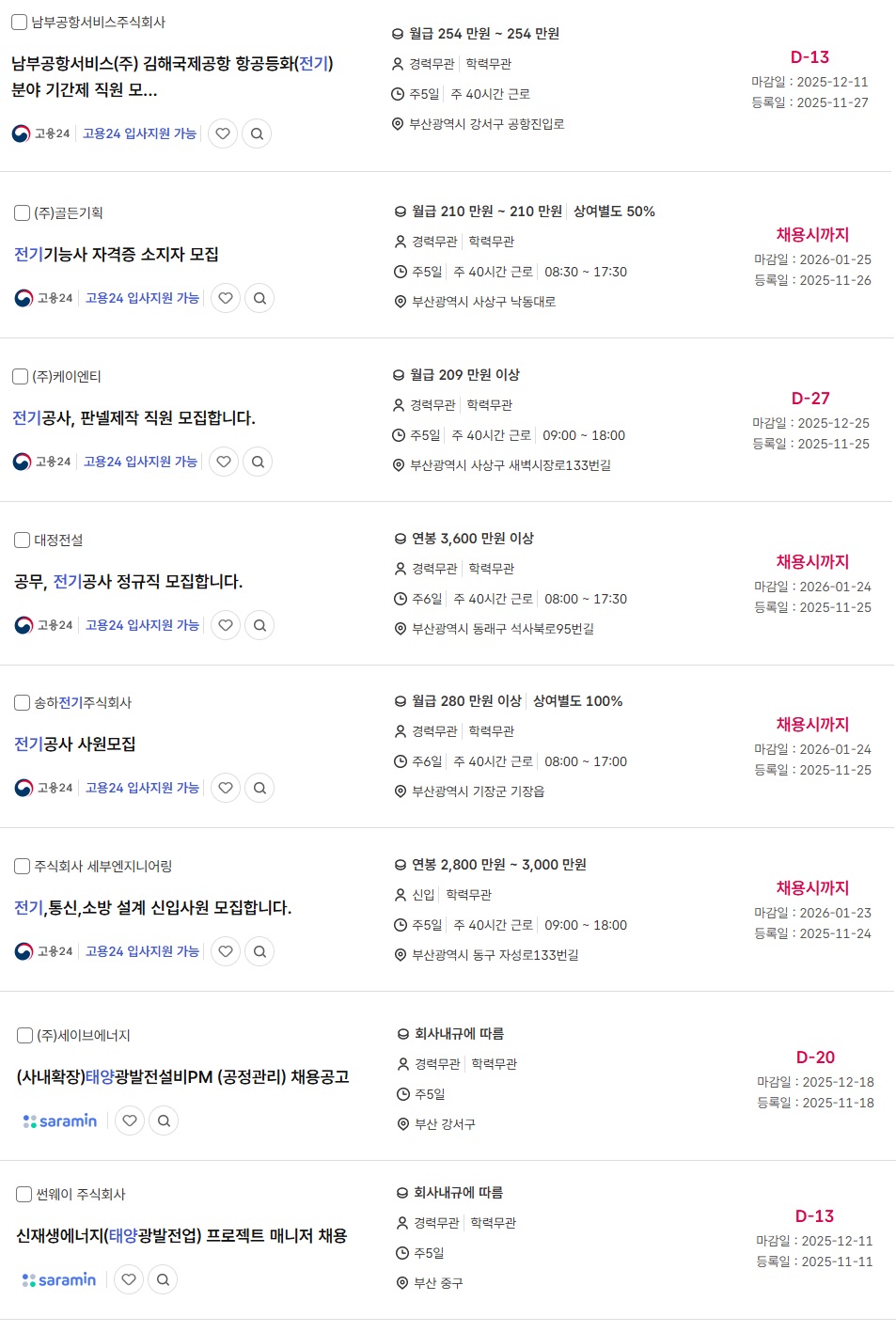The height and width of the screenshot is (1332, 896).
Task: Like the (주)케이엔티 job posting
Action: [x=224, y=462]
